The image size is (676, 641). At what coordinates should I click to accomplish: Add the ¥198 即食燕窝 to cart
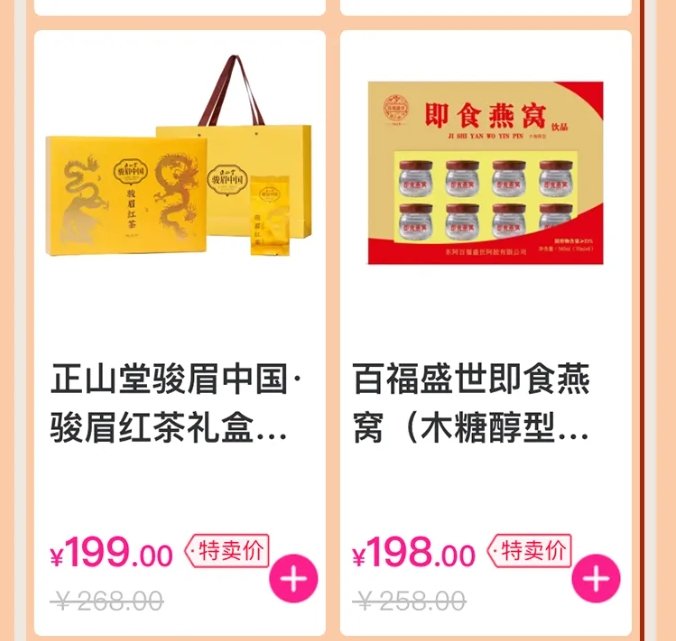point(595,578)
